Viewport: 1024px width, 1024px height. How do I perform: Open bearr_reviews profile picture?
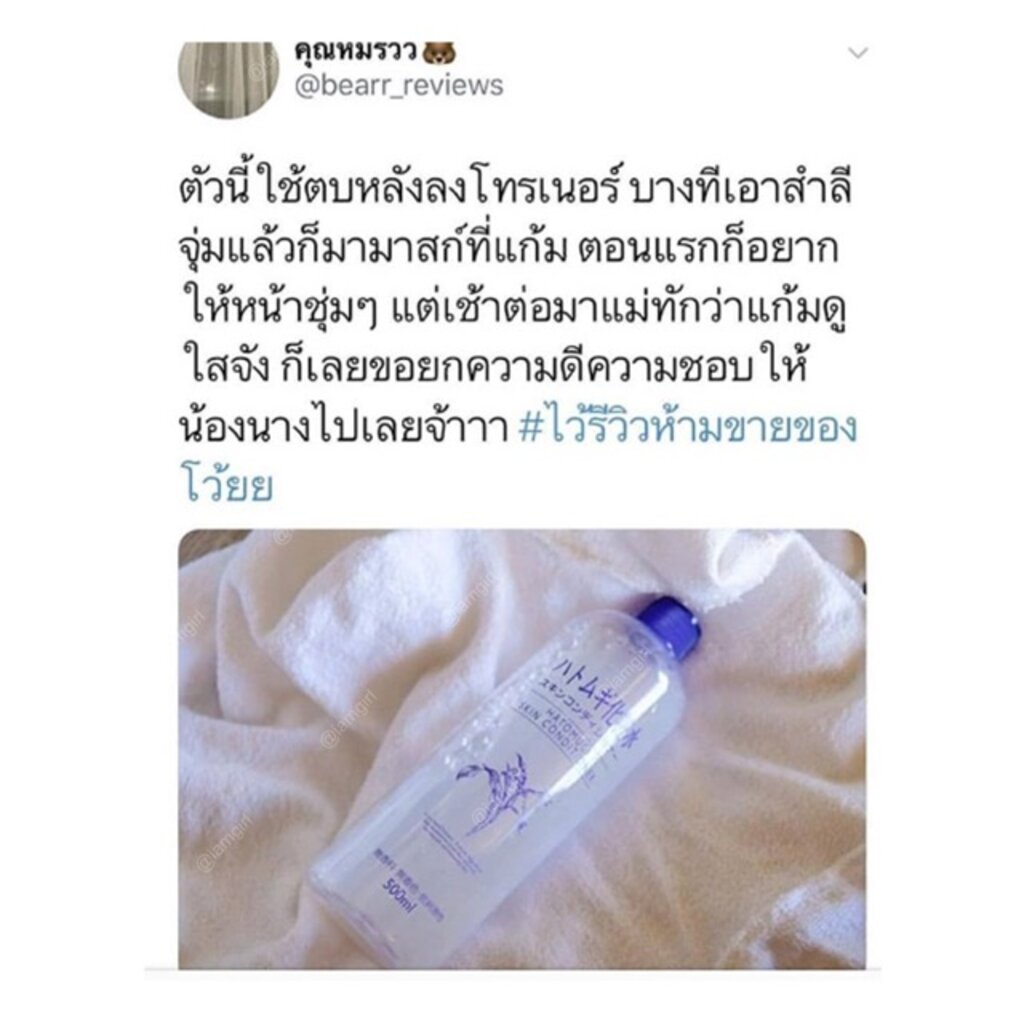[229, 77]
